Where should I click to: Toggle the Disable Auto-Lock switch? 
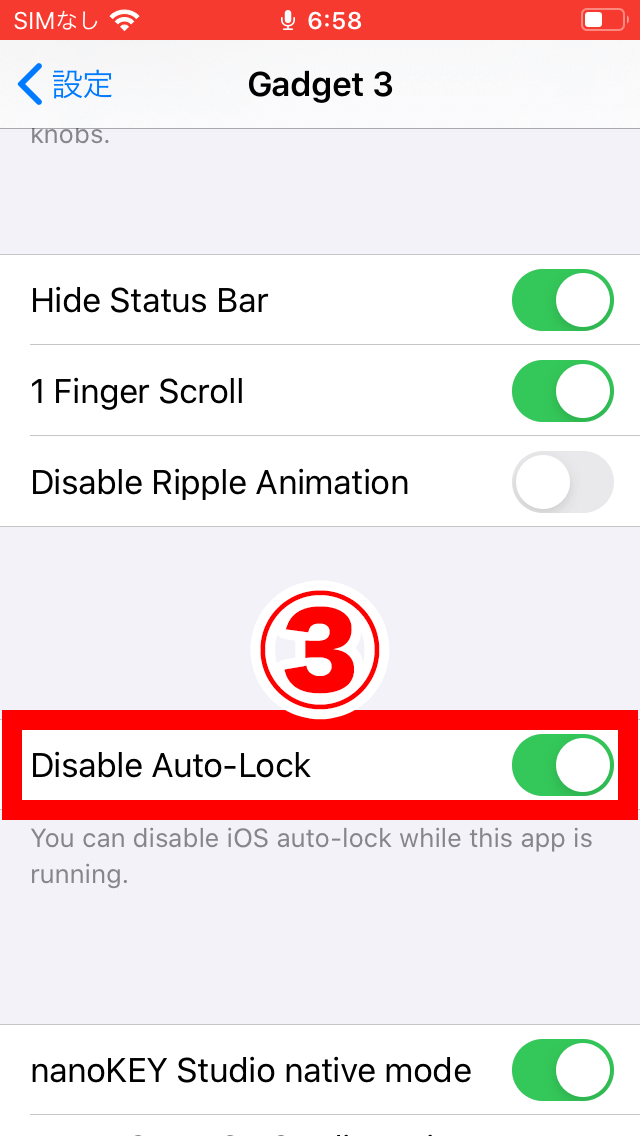click(562, 765)
